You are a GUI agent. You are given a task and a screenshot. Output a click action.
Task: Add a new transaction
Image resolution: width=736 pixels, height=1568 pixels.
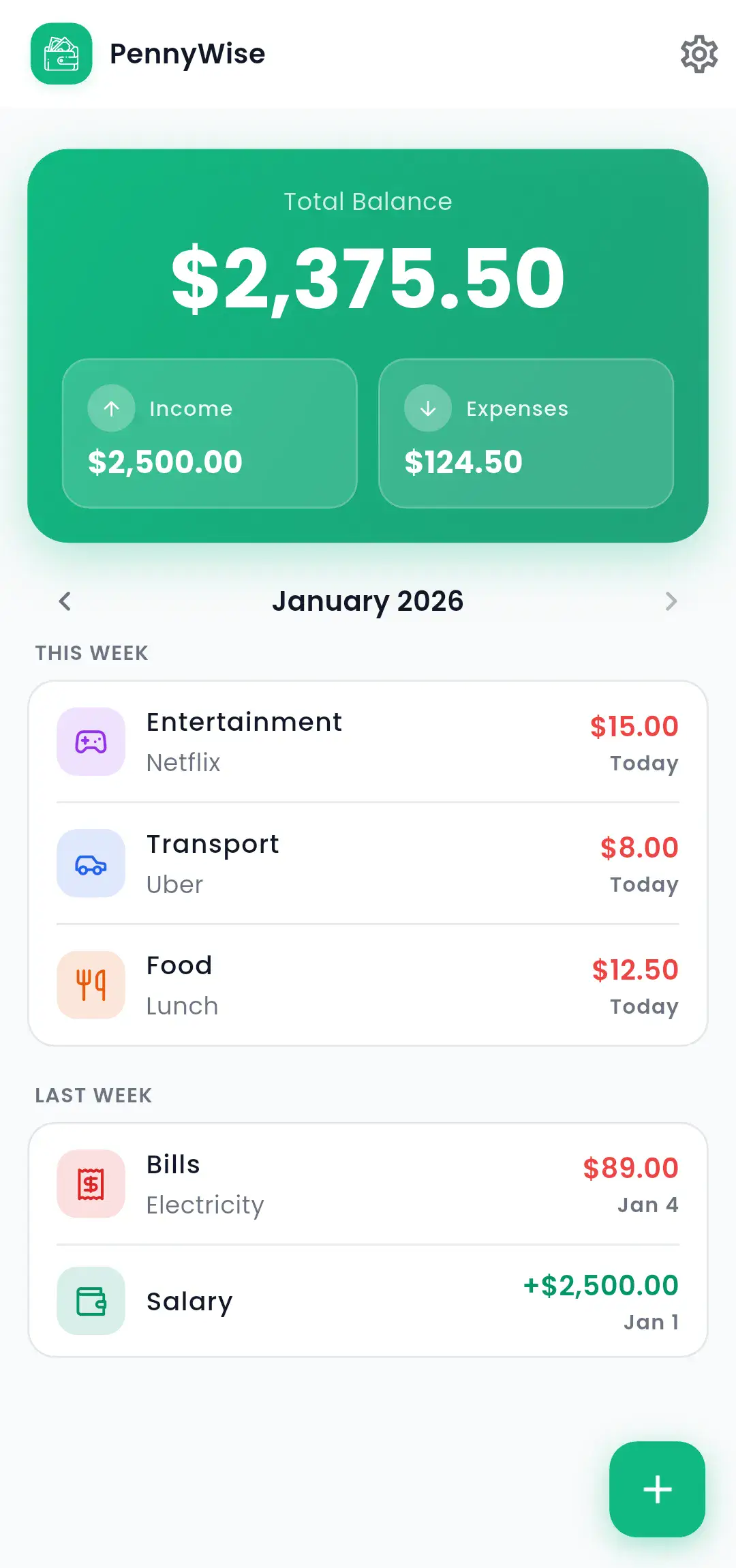click(657, 1489)
